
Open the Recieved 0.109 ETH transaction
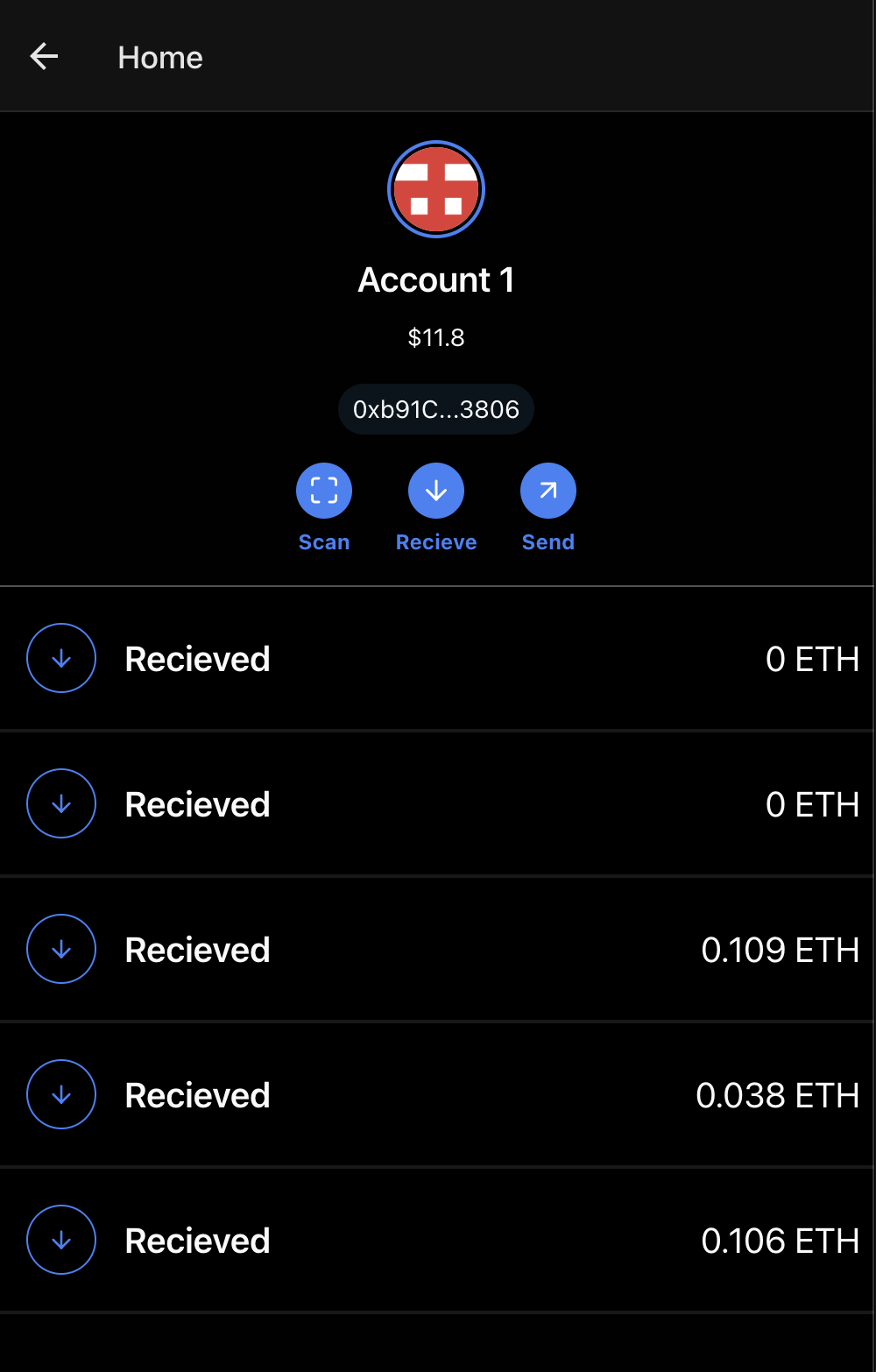tap(436, 950)
